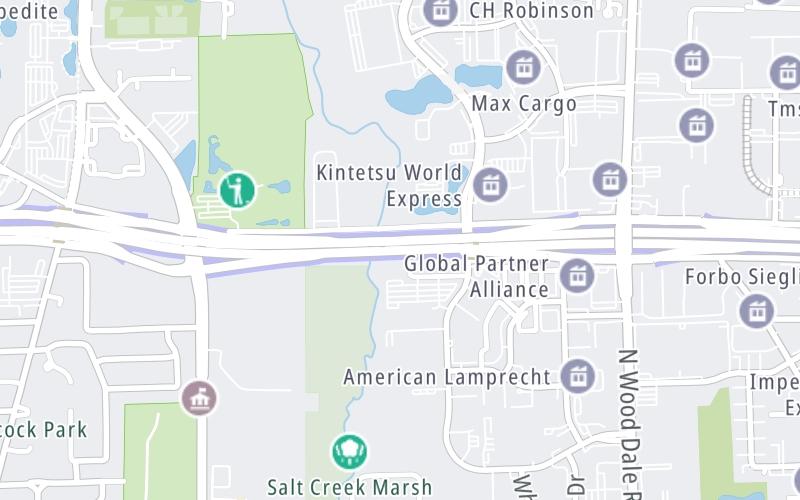Open the school building marker
The image size is (800, 500).
(x=198, y=399)
